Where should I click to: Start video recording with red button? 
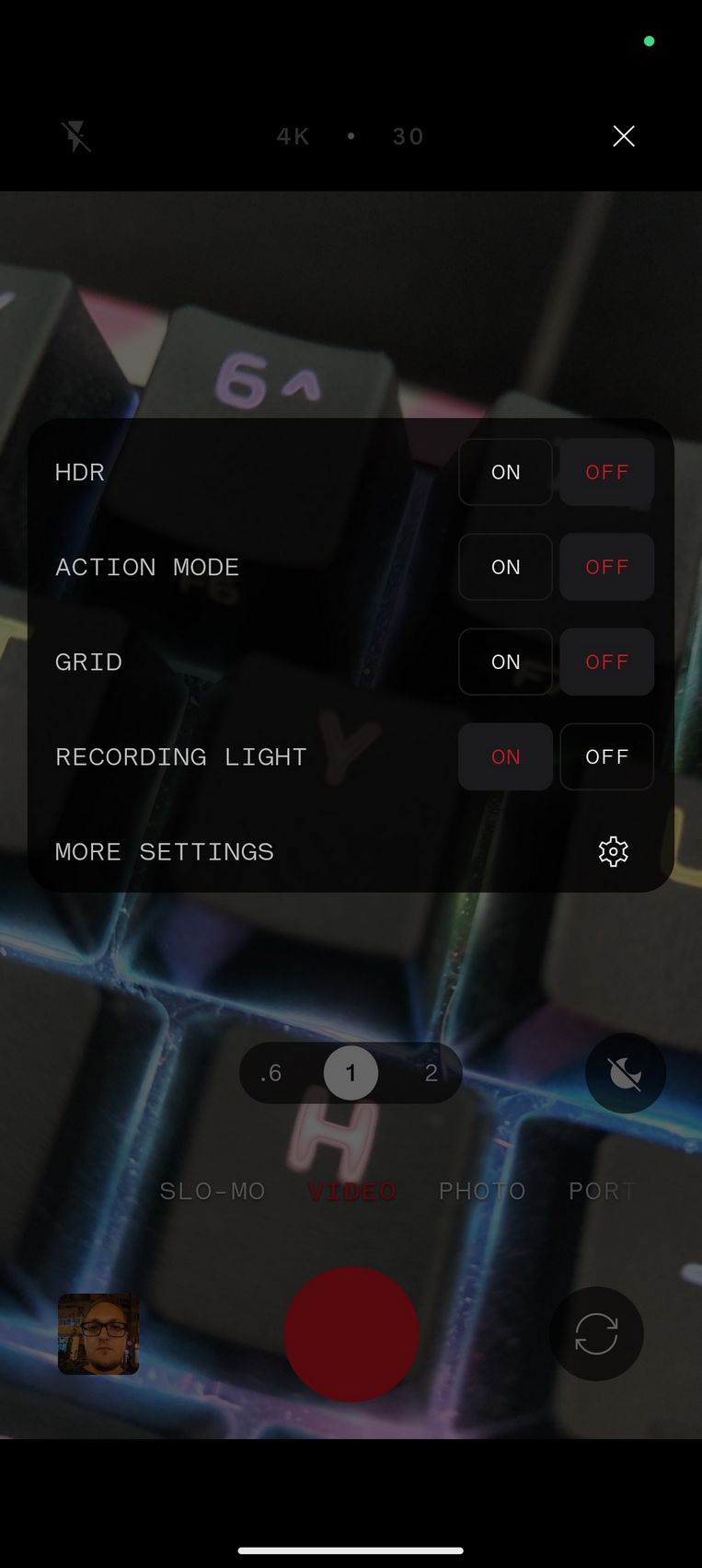click(x=351, y=1333)
